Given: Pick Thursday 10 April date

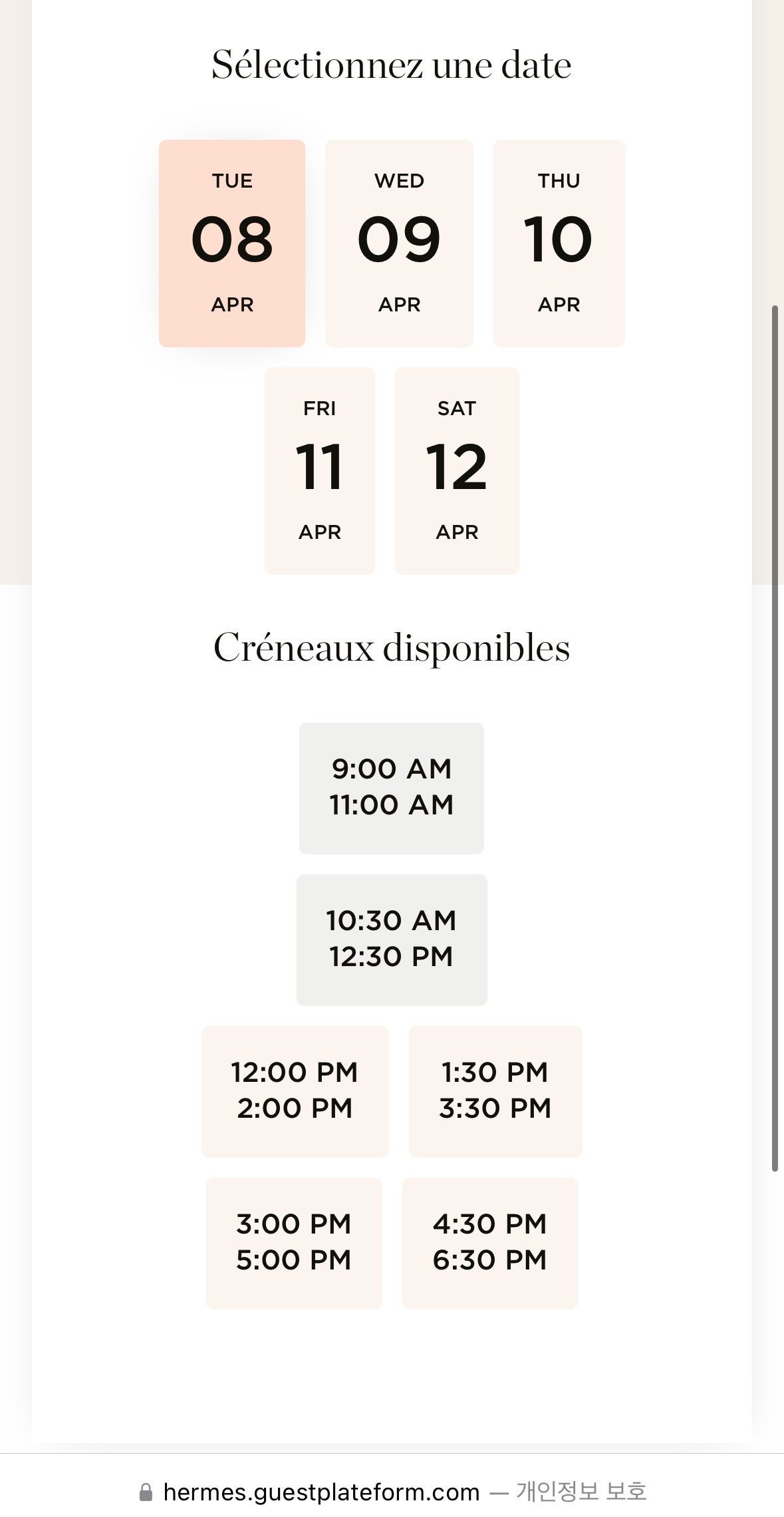Looking at the screenshot, I should click(x=559, y=243).
